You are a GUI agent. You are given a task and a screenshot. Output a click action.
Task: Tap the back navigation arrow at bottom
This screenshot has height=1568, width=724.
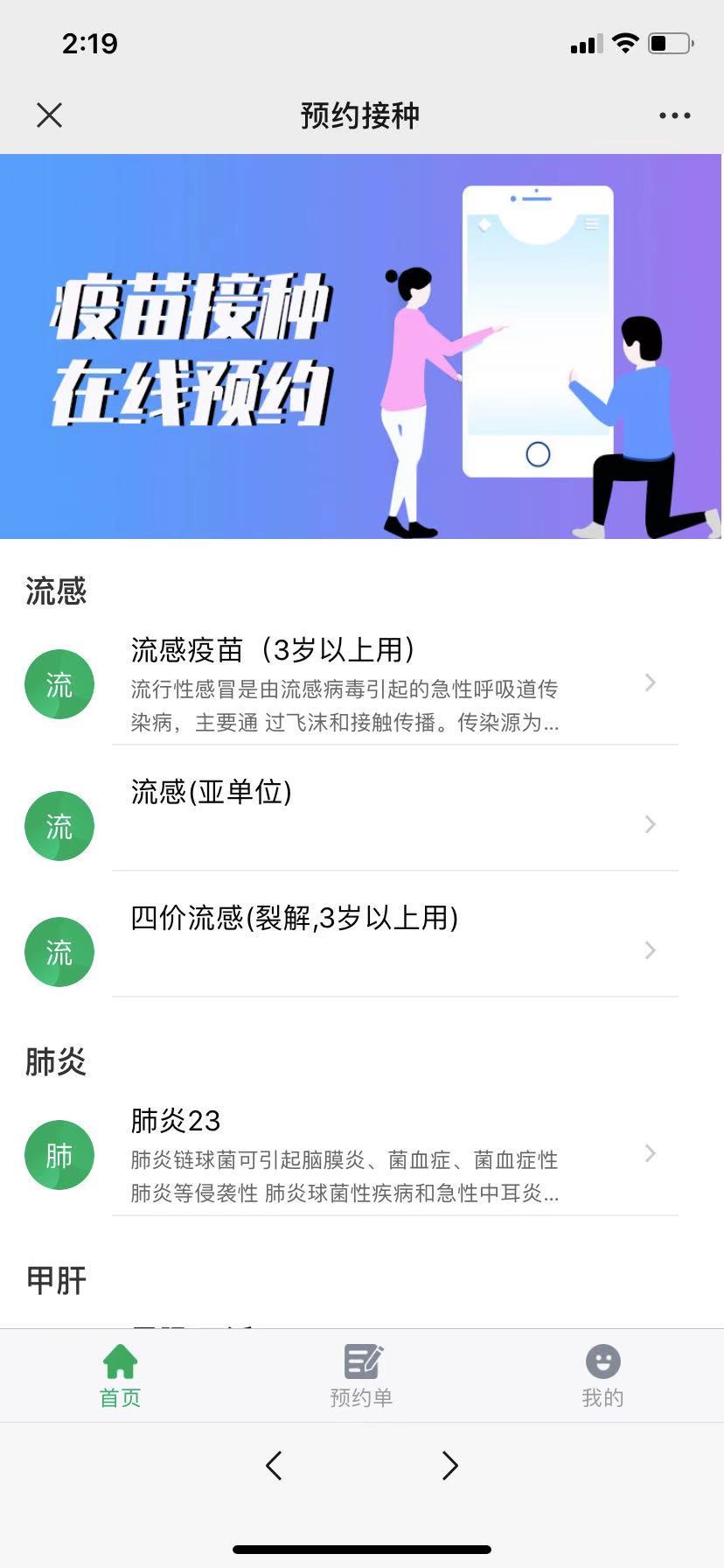274,1465
